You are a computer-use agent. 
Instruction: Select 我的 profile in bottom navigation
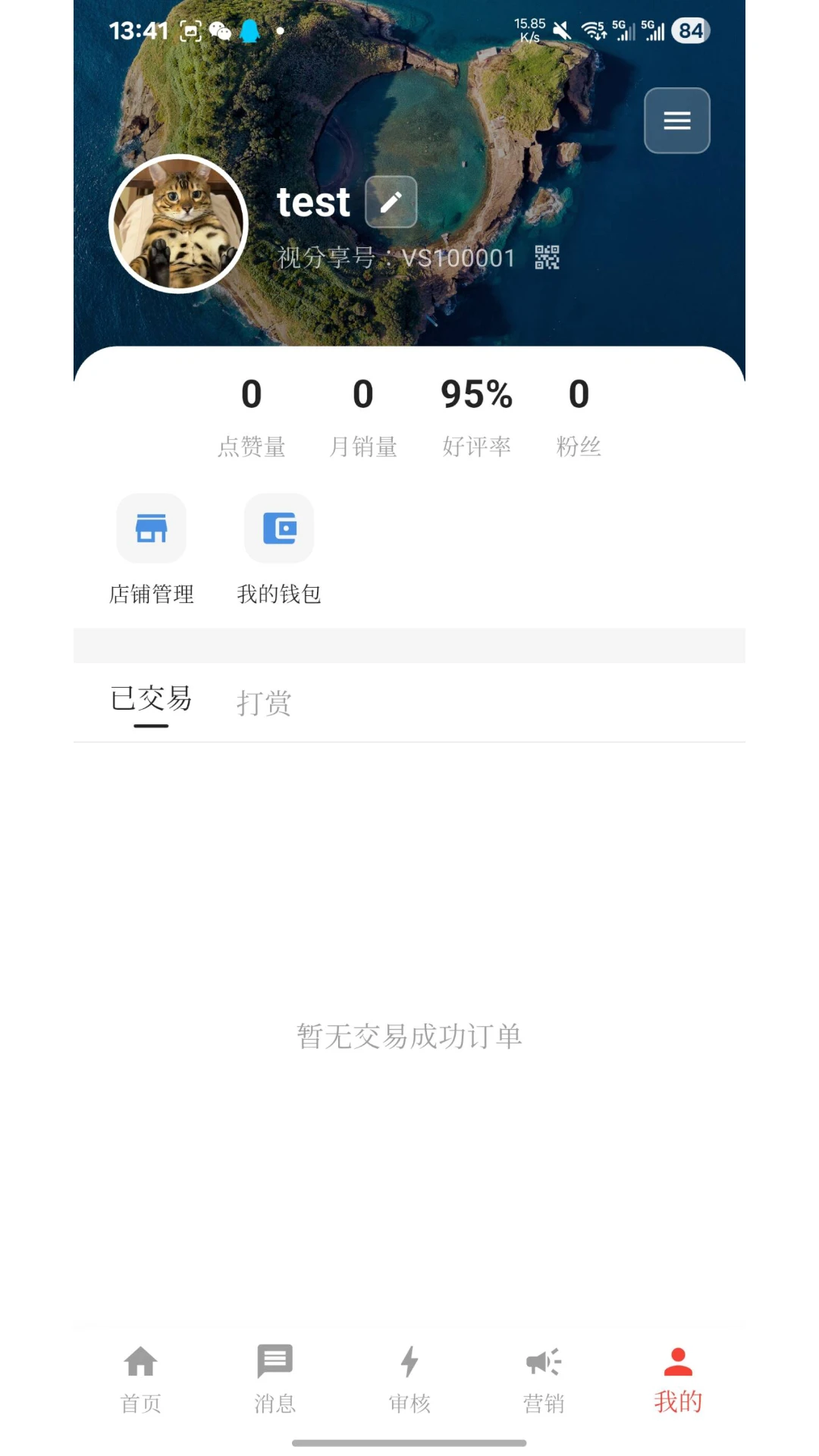(677, 1376)
